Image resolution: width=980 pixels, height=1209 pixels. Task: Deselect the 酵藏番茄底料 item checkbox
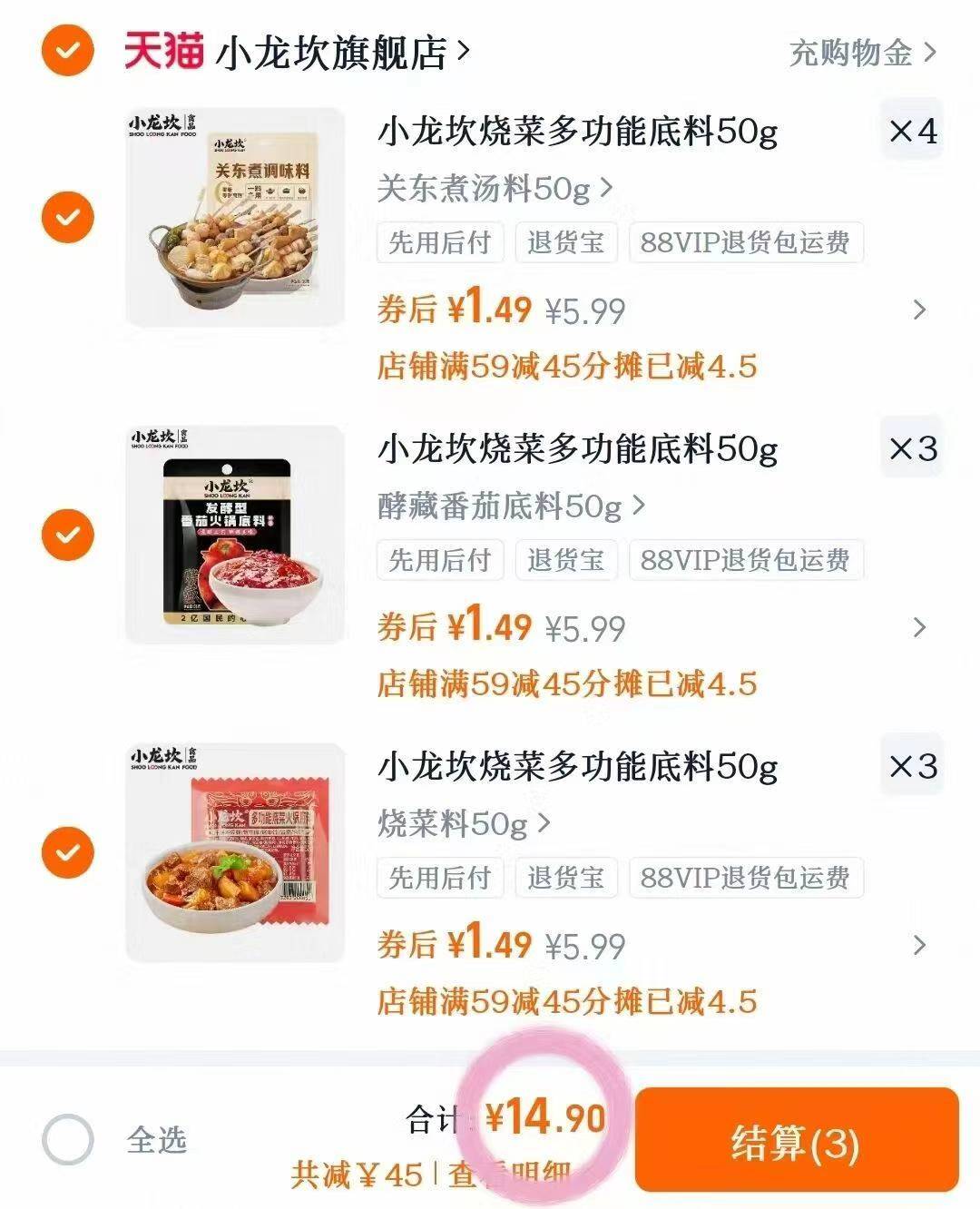[67, 536]
